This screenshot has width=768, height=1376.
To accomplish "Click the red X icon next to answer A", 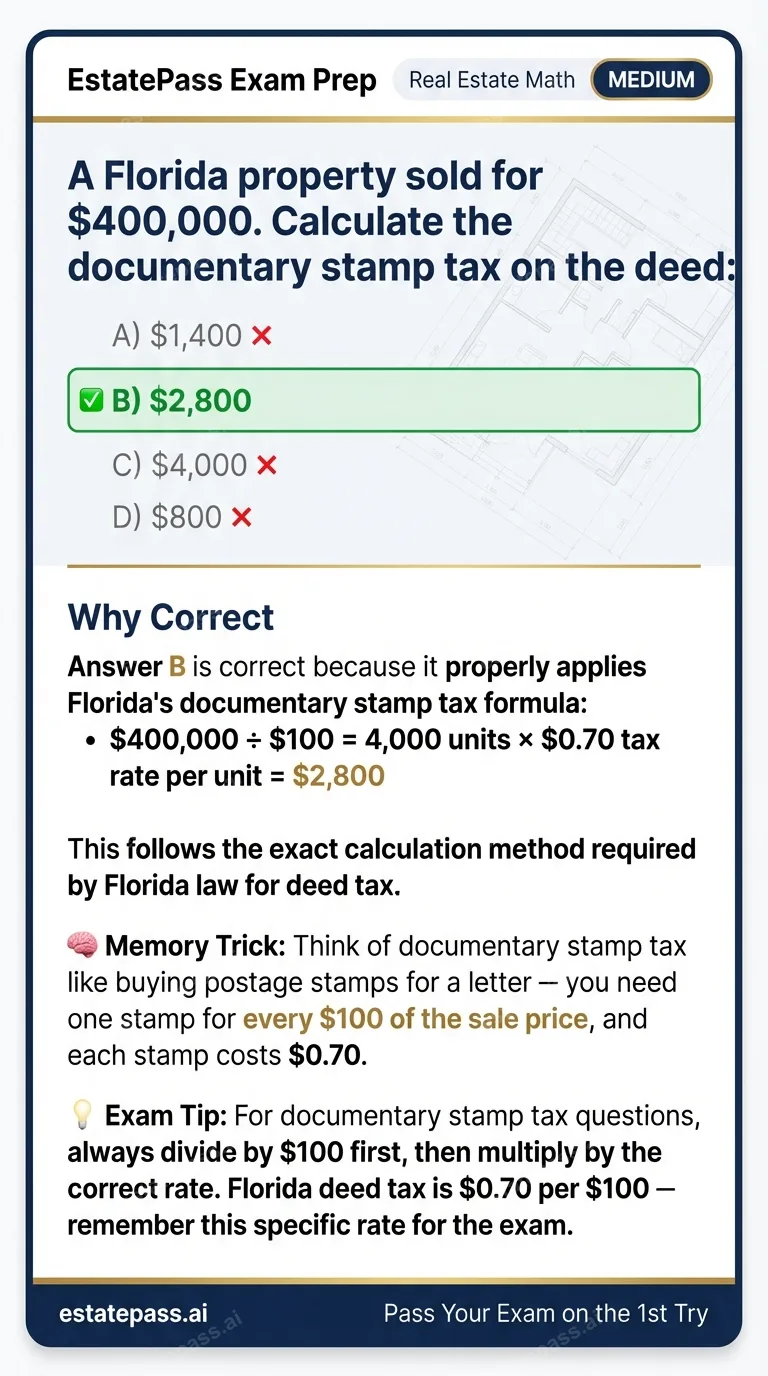I will point(261,336).
